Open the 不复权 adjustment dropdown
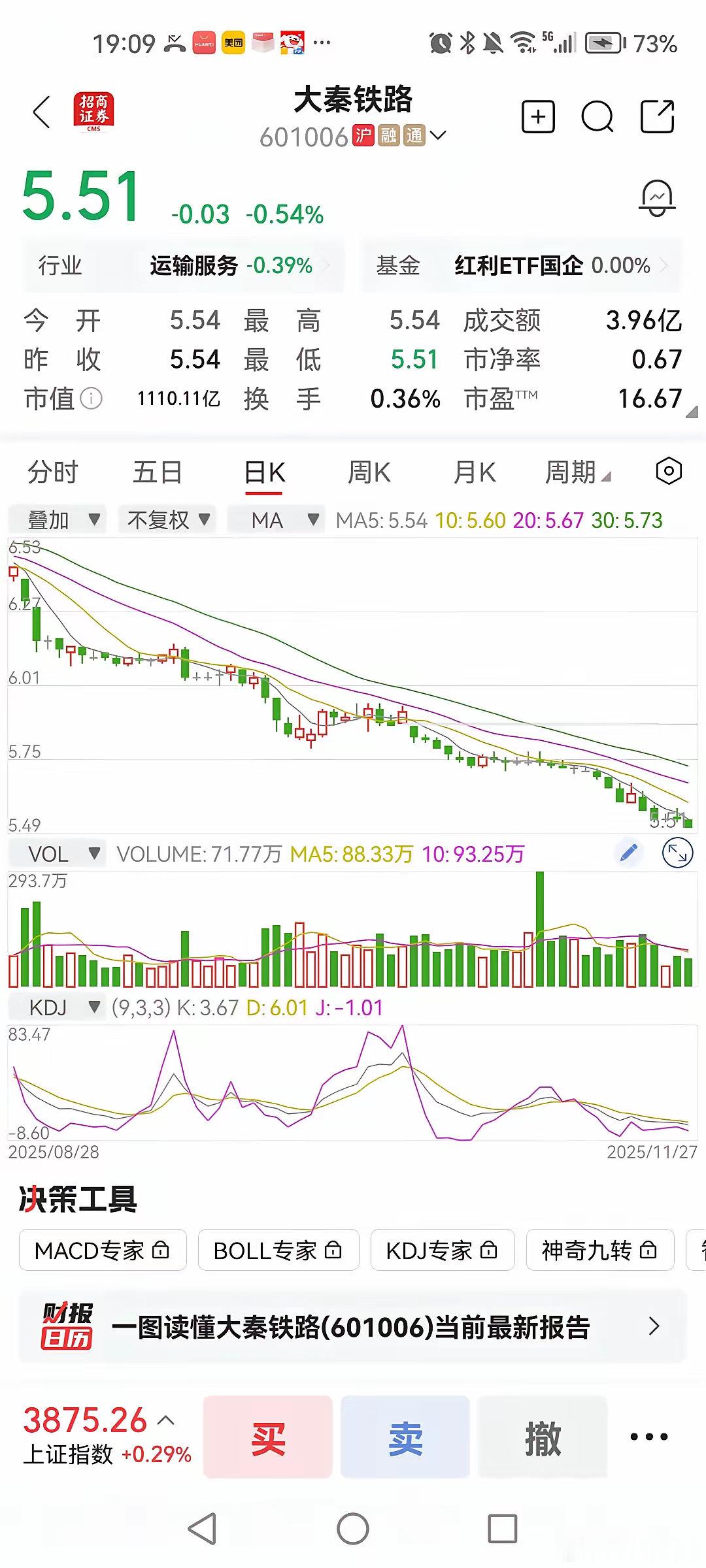 pyautogui.click(x=167, y=519)
